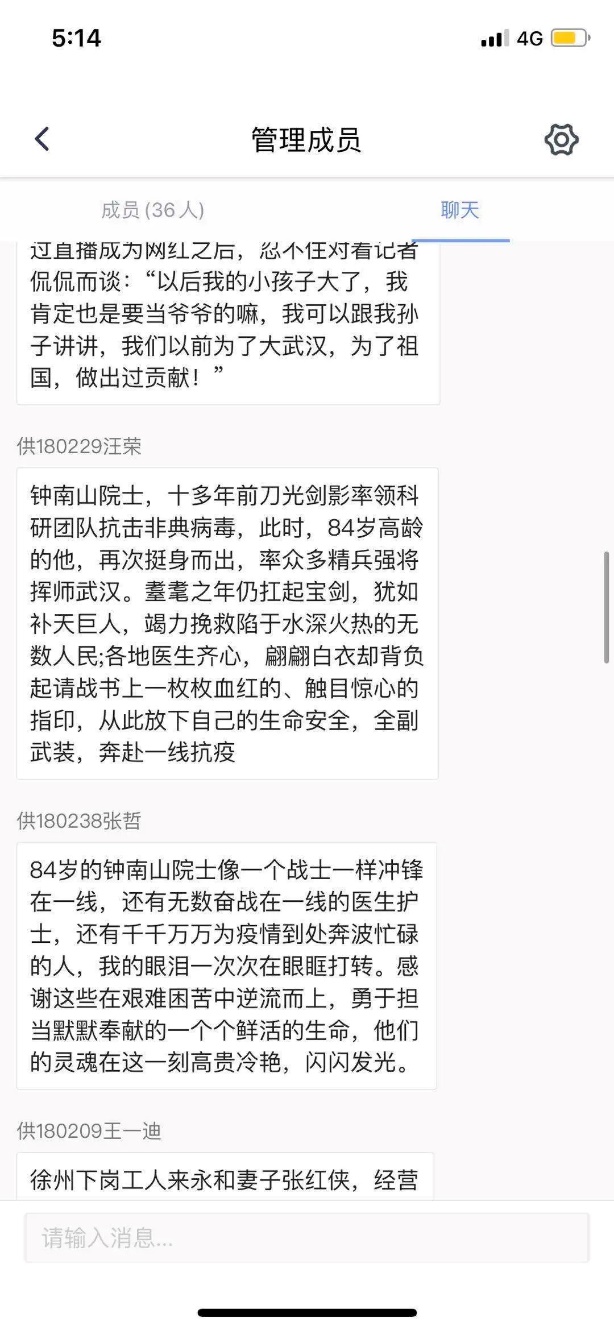
Task: Switch to the 成员 (36人) tab
Action: click(153, 210)
